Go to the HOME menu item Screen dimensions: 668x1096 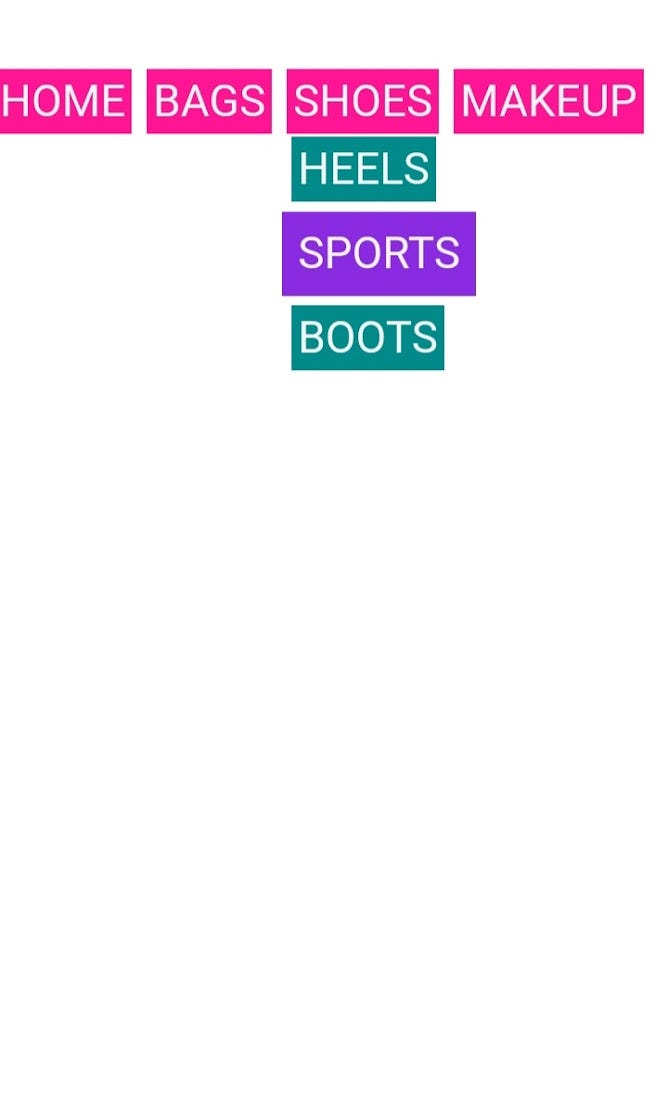click(65, 101)
